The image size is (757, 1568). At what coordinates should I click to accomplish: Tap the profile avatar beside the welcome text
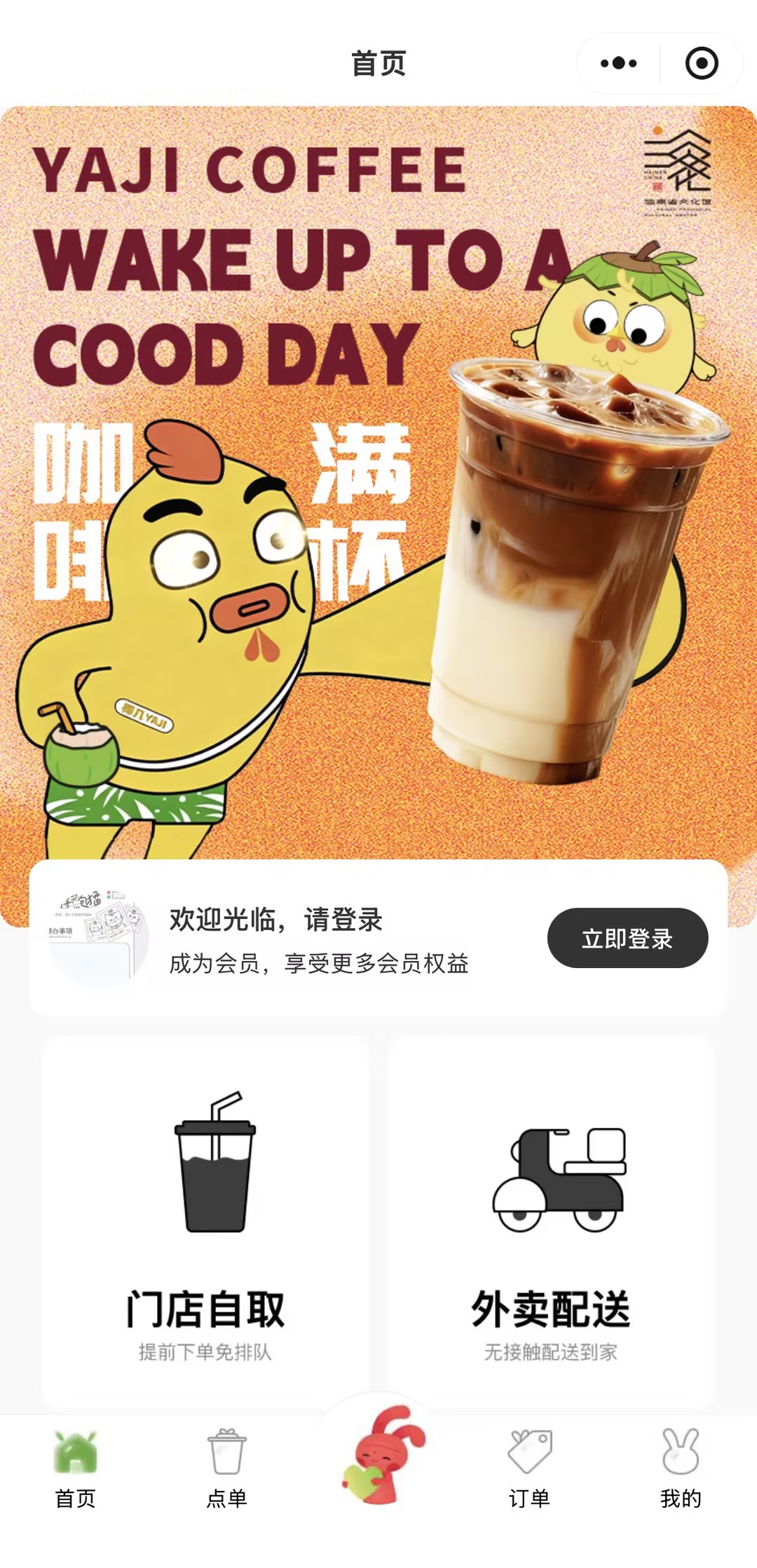tap(98, 938)
